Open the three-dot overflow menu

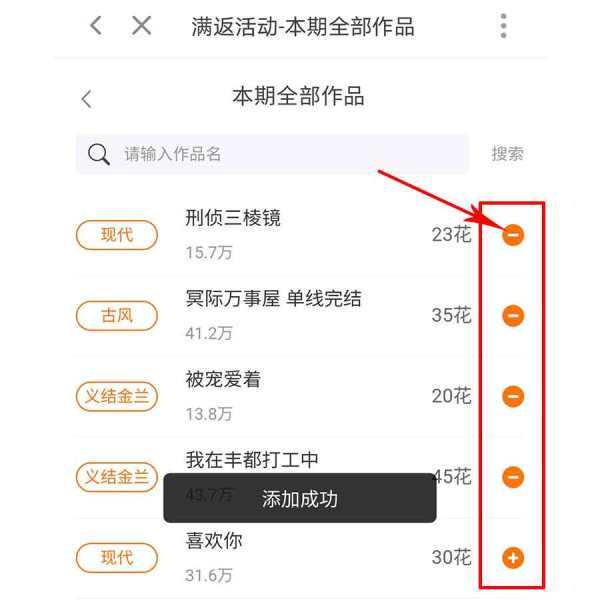coord(503,26)
